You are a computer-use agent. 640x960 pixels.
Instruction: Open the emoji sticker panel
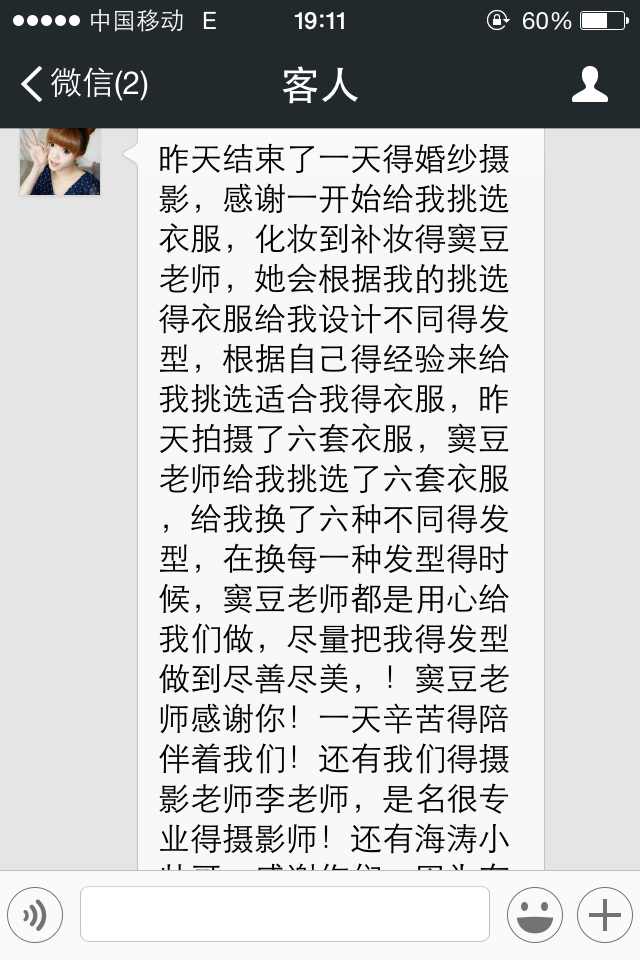(x=535, y=915)
